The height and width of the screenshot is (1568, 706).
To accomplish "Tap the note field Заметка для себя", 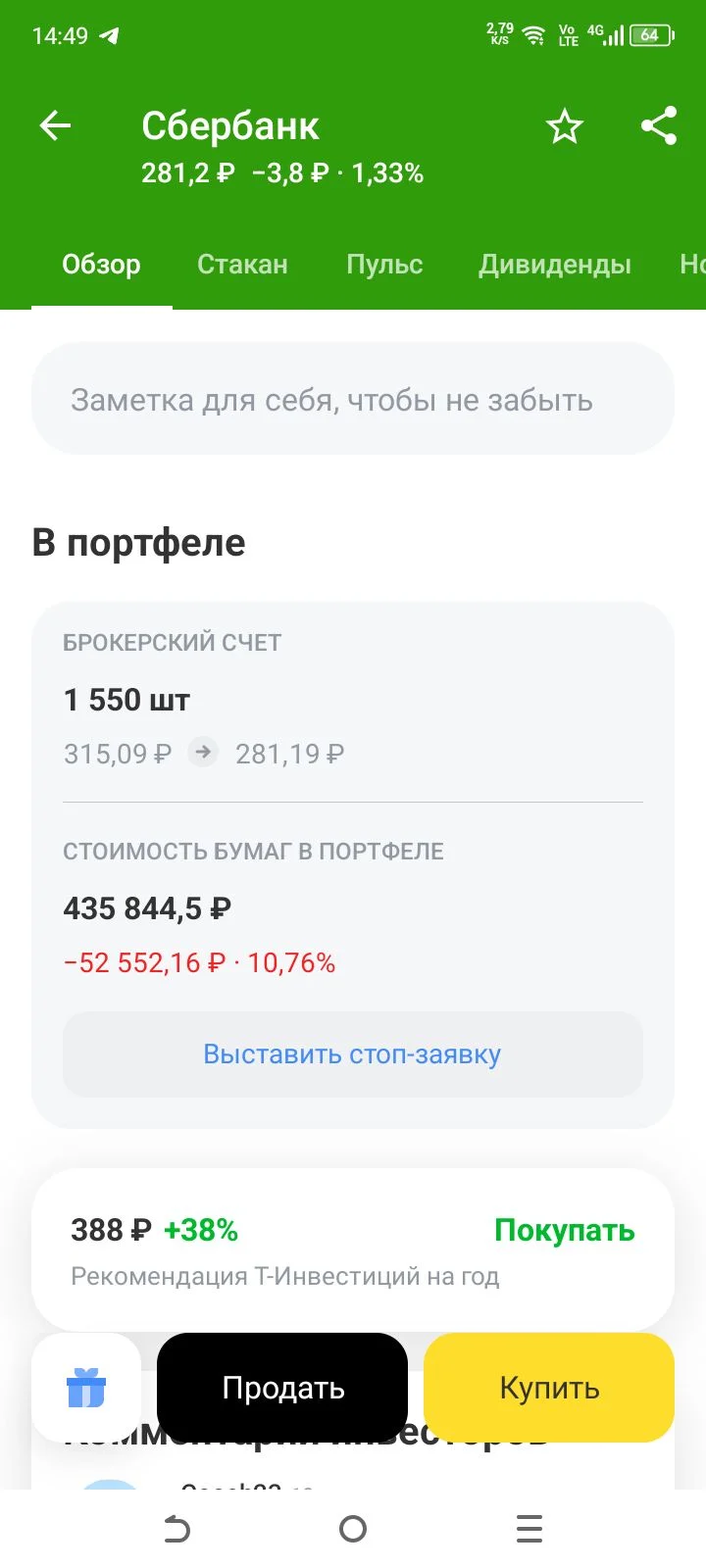I will (x=353, y=399).
